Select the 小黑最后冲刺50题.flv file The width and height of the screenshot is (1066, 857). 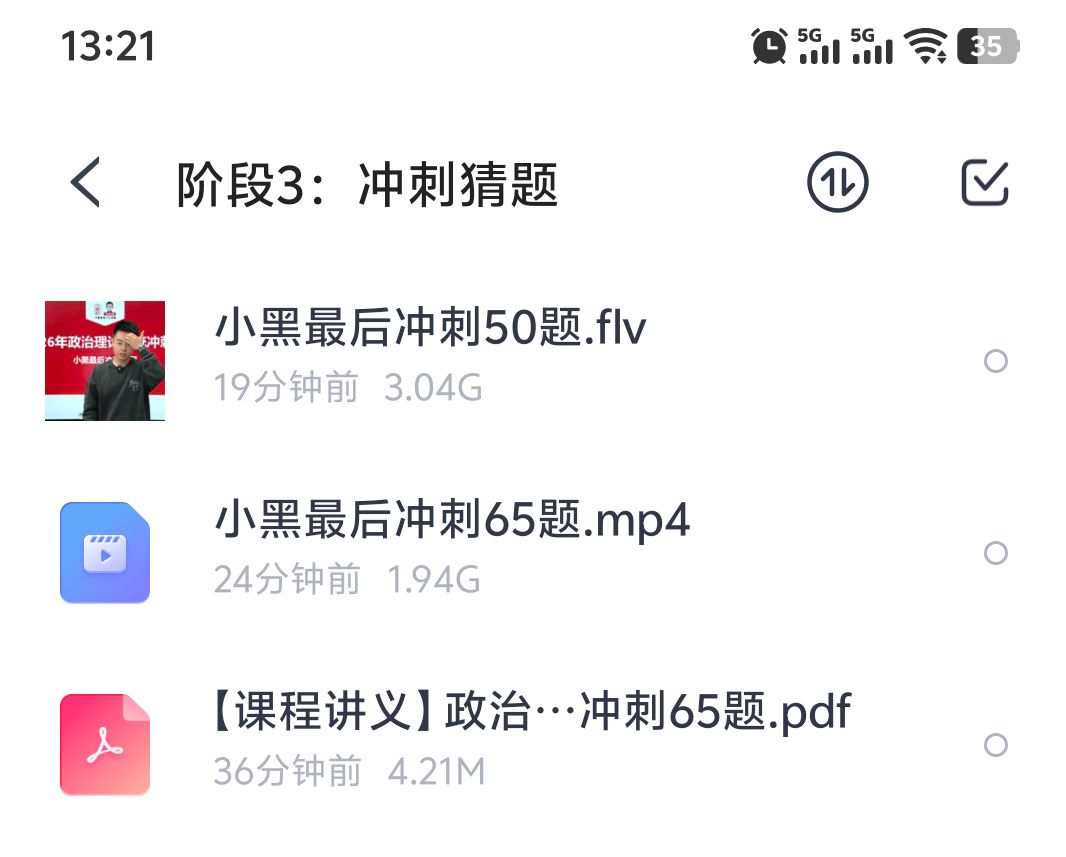(995, 361)
